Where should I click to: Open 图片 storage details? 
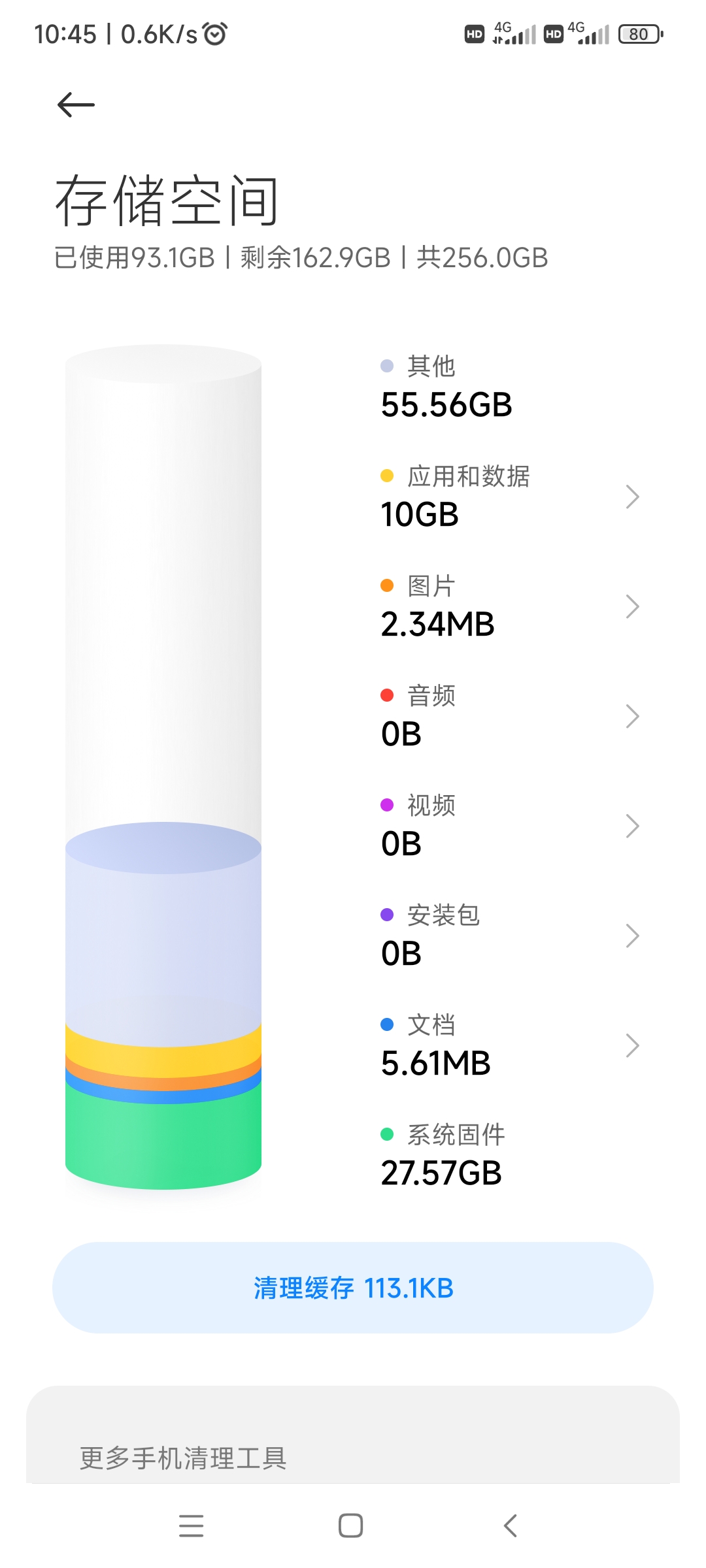[x=510, y=606]
